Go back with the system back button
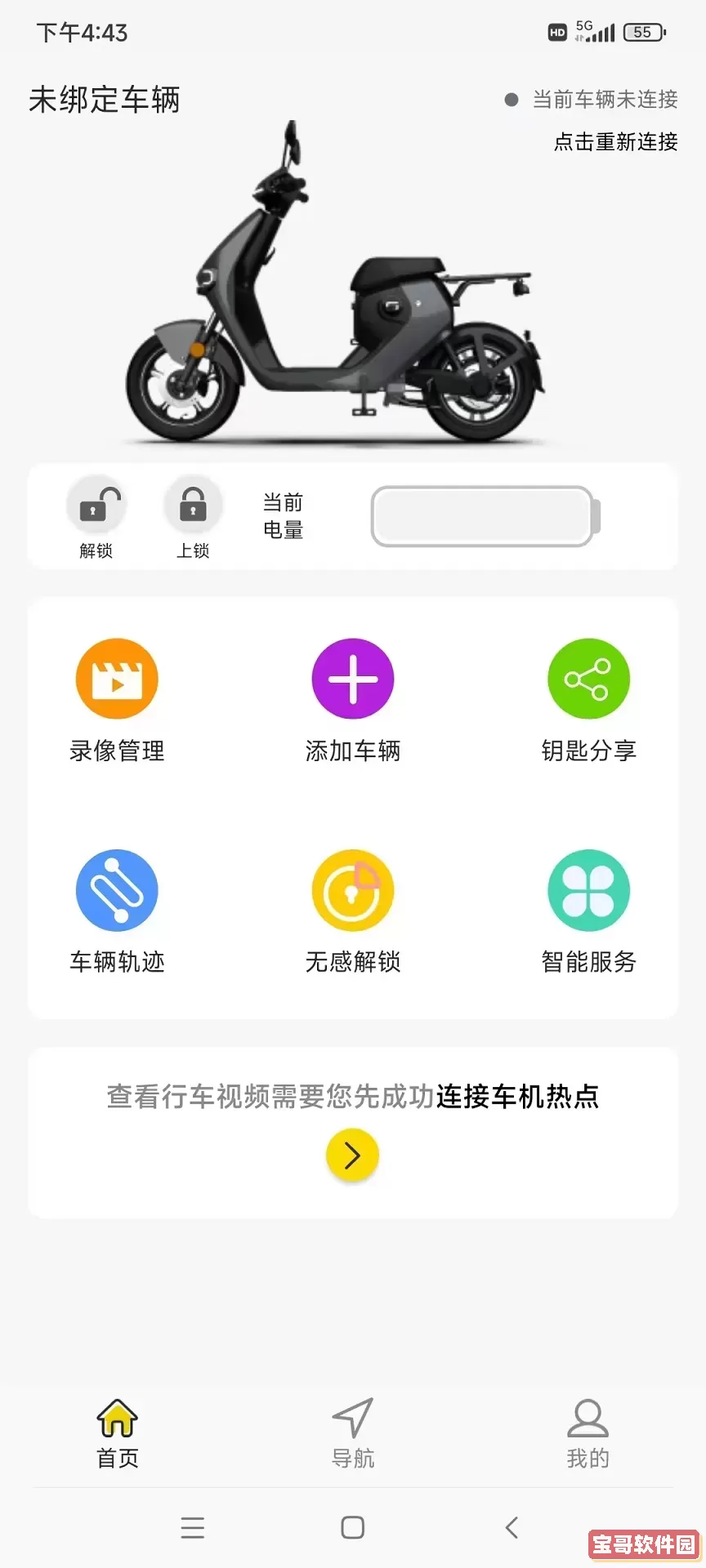 [x=512, y=1527]
